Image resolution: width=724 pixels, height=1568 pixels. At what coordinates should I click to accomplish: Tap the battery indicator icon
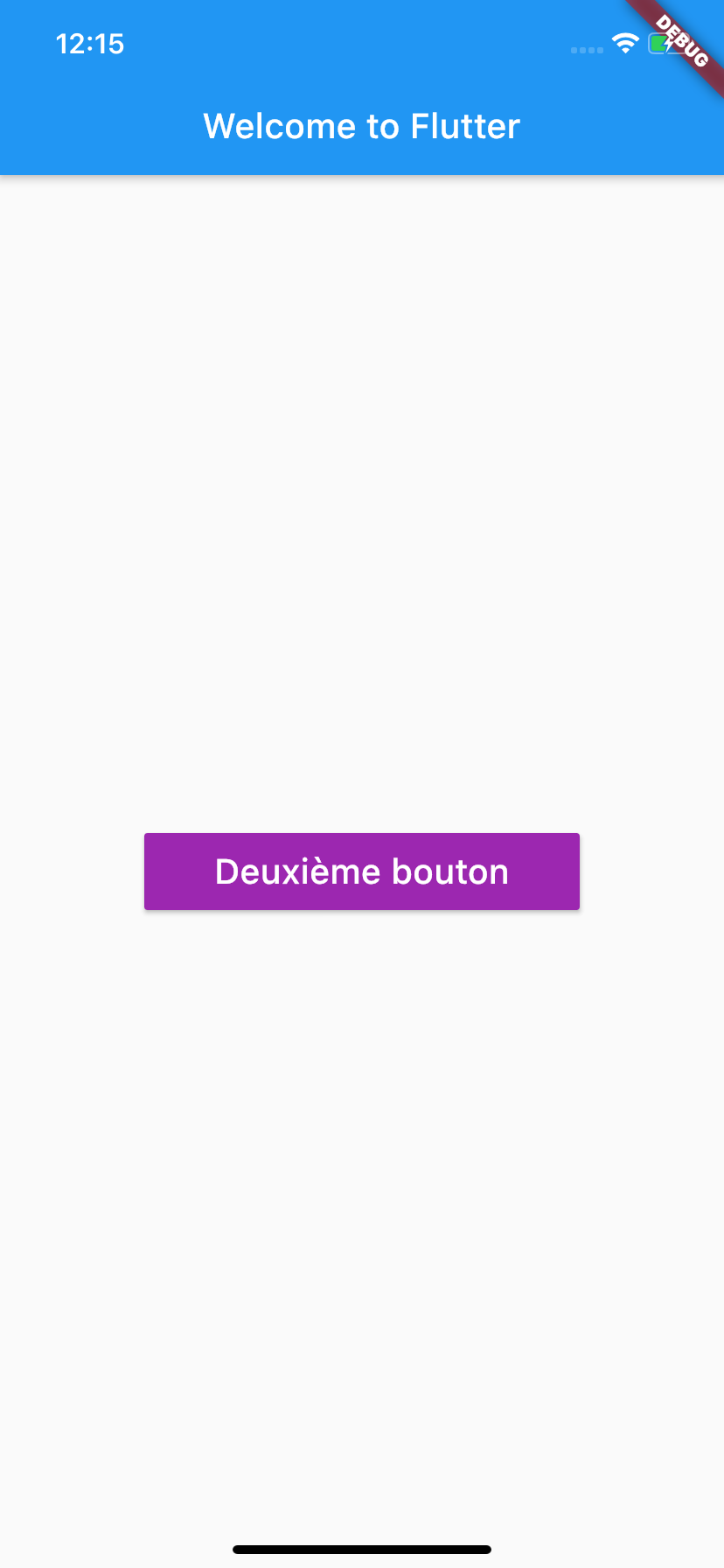click(x=660, y=44)
